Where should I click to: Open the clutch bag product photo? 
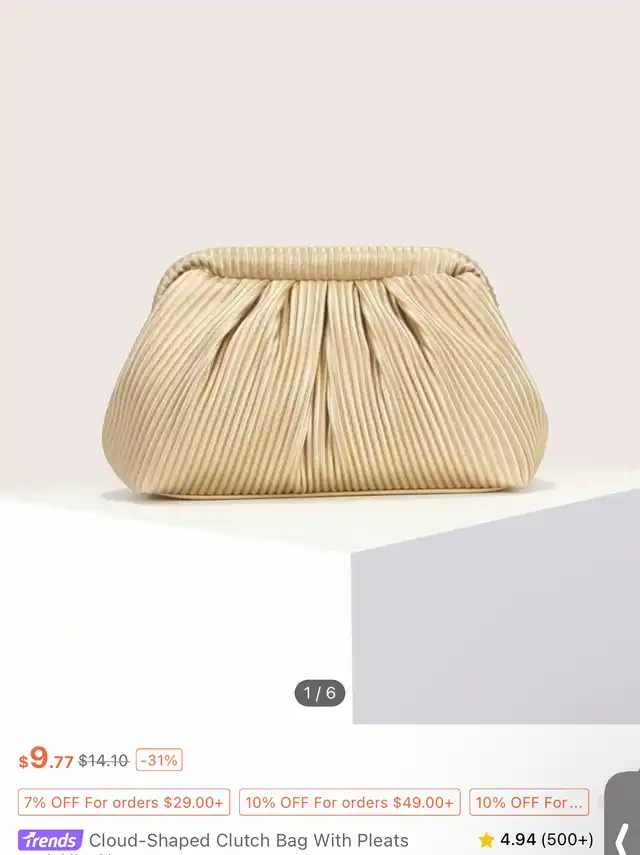tap(325, 370)
